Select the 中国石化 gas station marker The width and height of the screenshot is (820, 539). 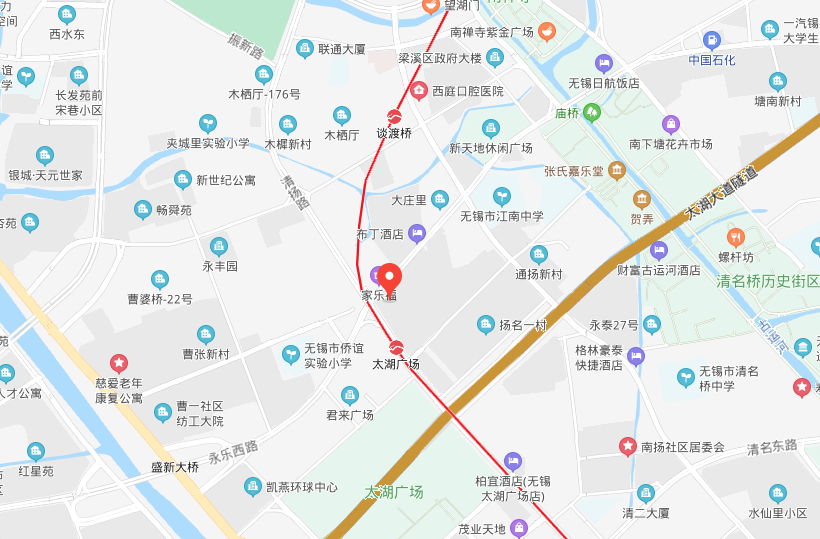pyautogui.click(x=712, y=40)
